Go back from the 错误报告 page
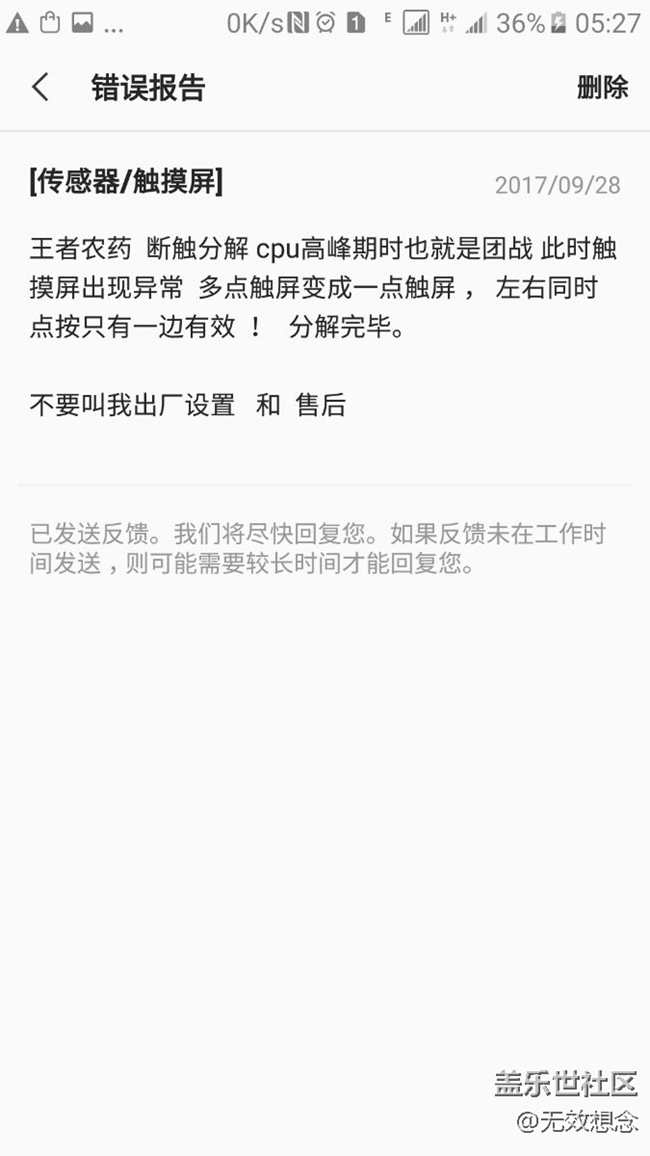This screenshot has width=650, height=1156. [40, 88]
